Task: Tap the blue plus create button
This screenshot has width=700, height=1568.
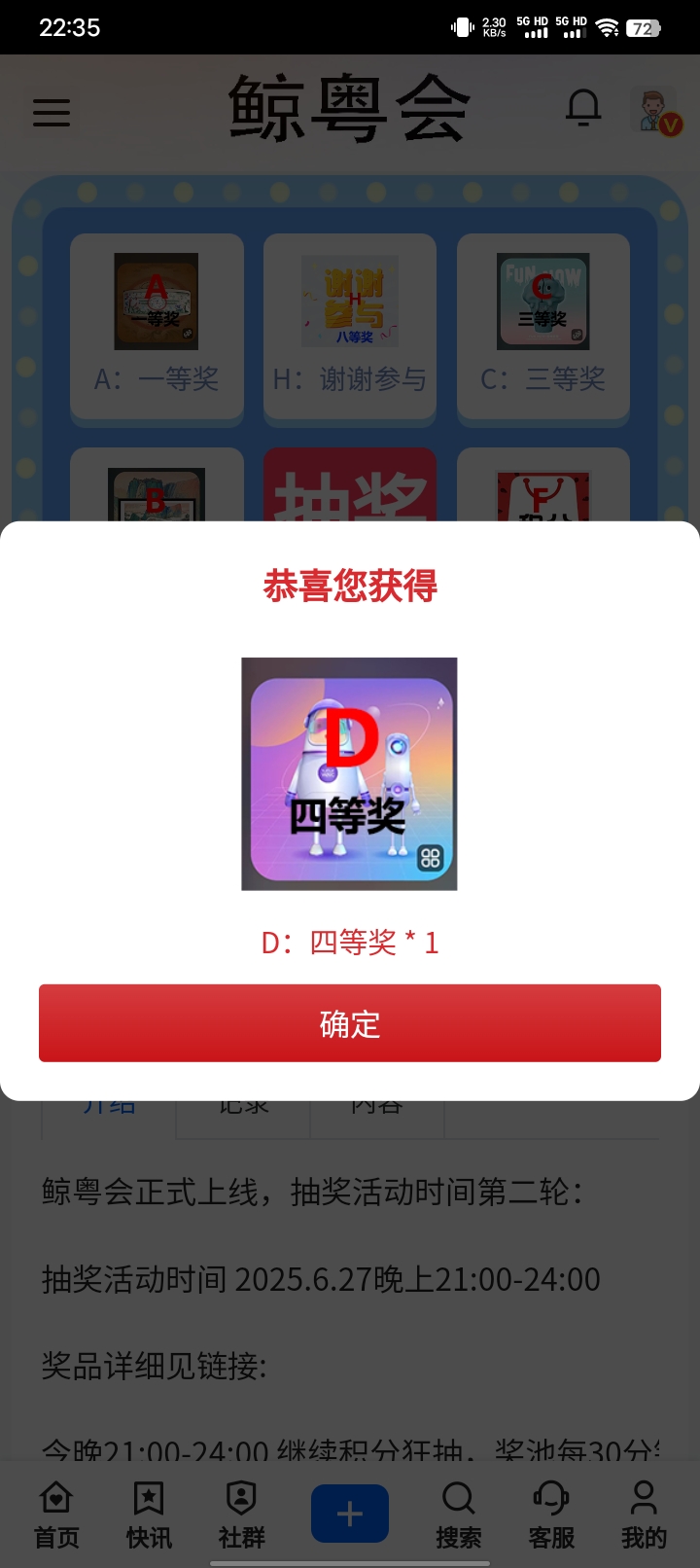Action: pos(350,1513)
